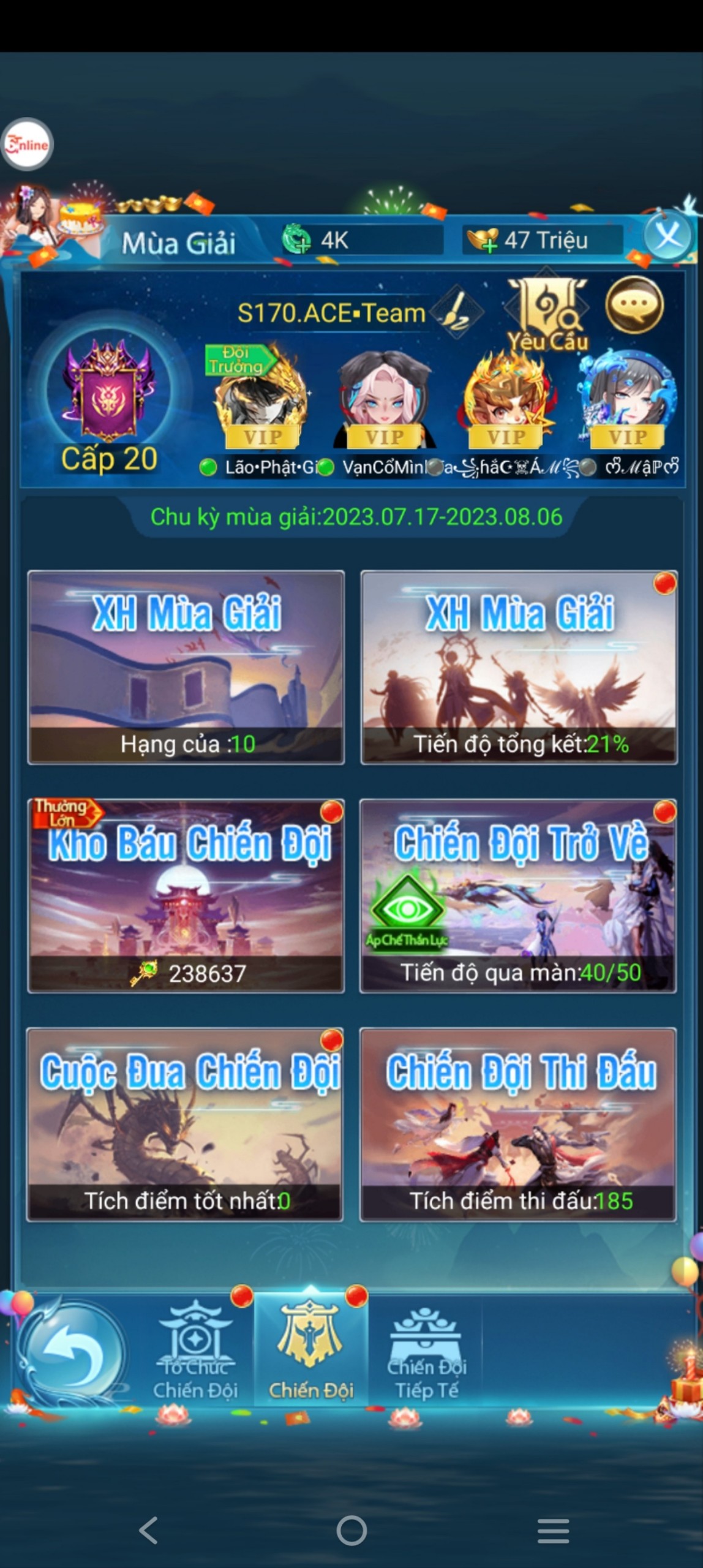Select the Chiến Đội tab
703x1568 pixels.
311,1352
